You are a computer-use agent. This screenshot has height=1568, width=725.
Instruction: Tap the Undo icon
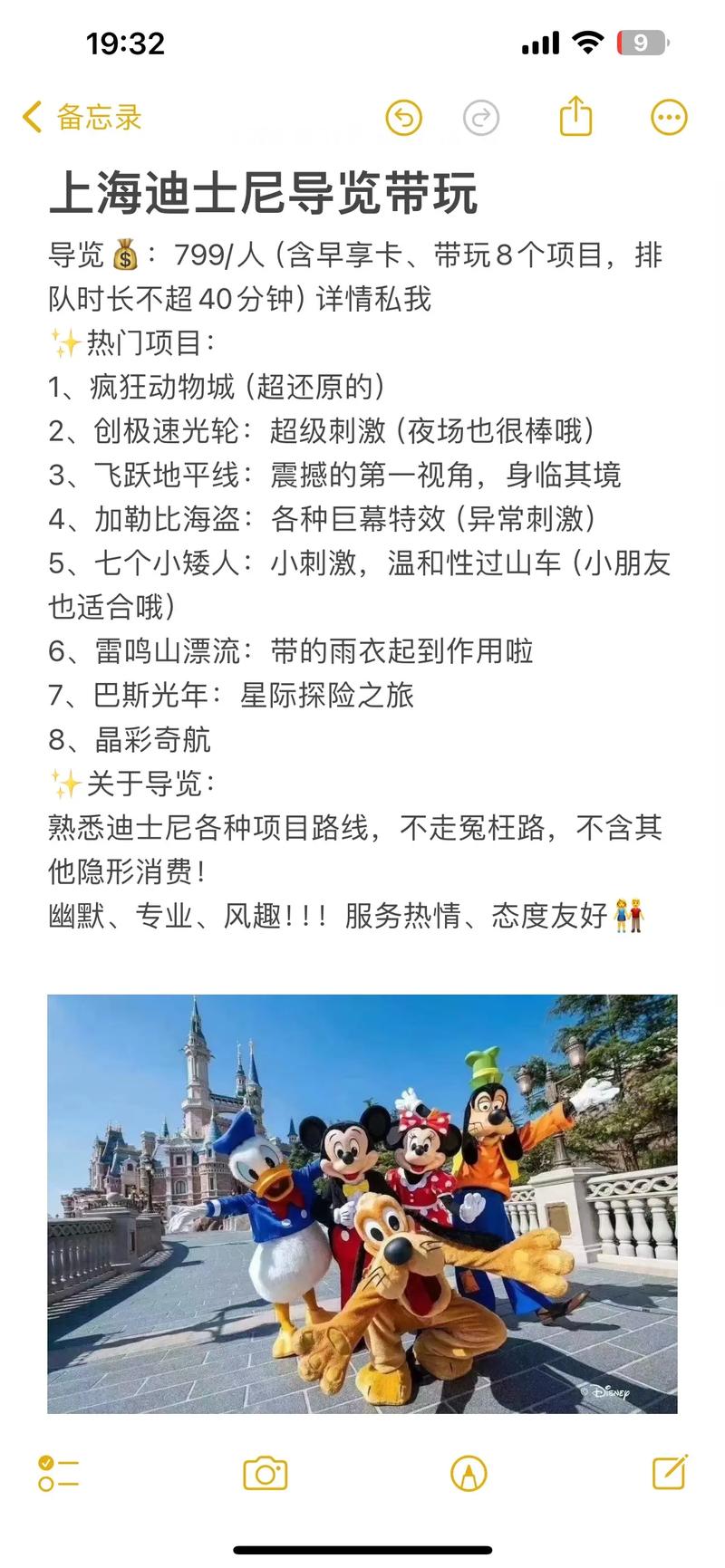pyautogui.click(x=406, y=118)
